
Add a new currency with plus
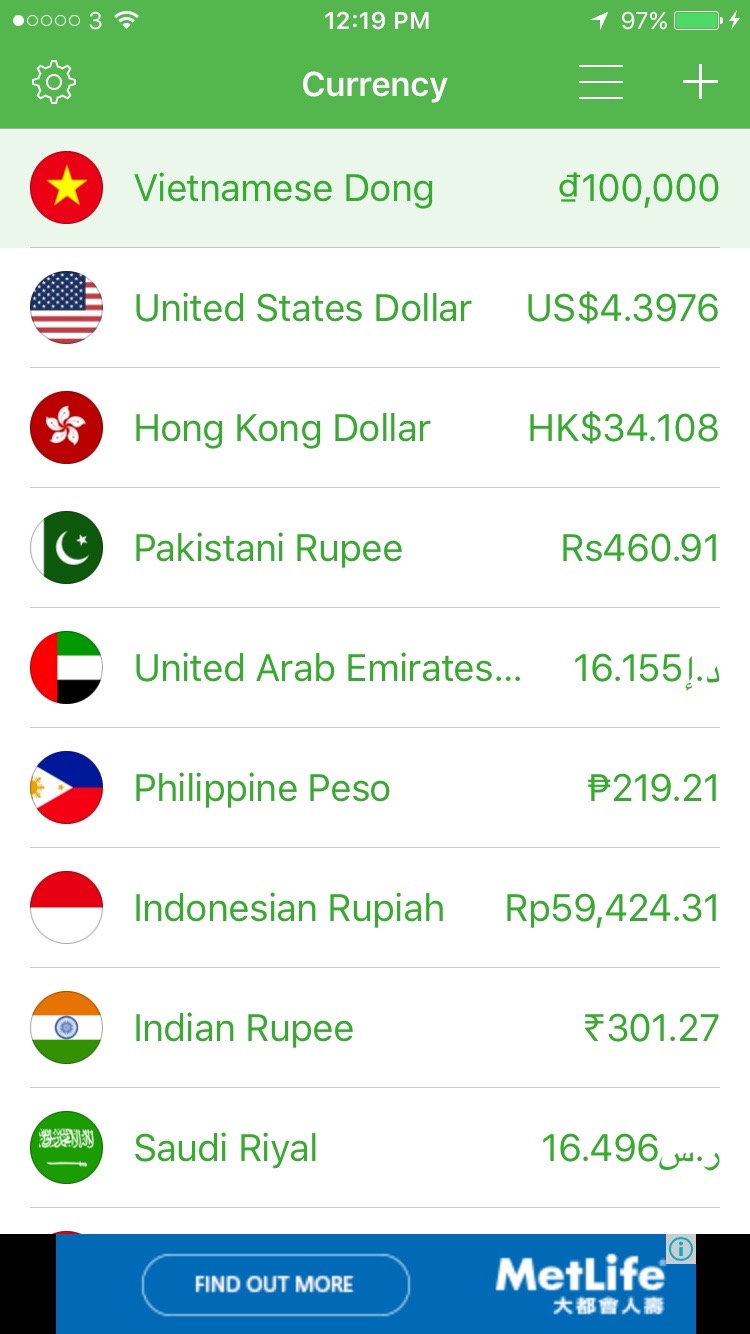pyautogui.click(x=700, y=83)
